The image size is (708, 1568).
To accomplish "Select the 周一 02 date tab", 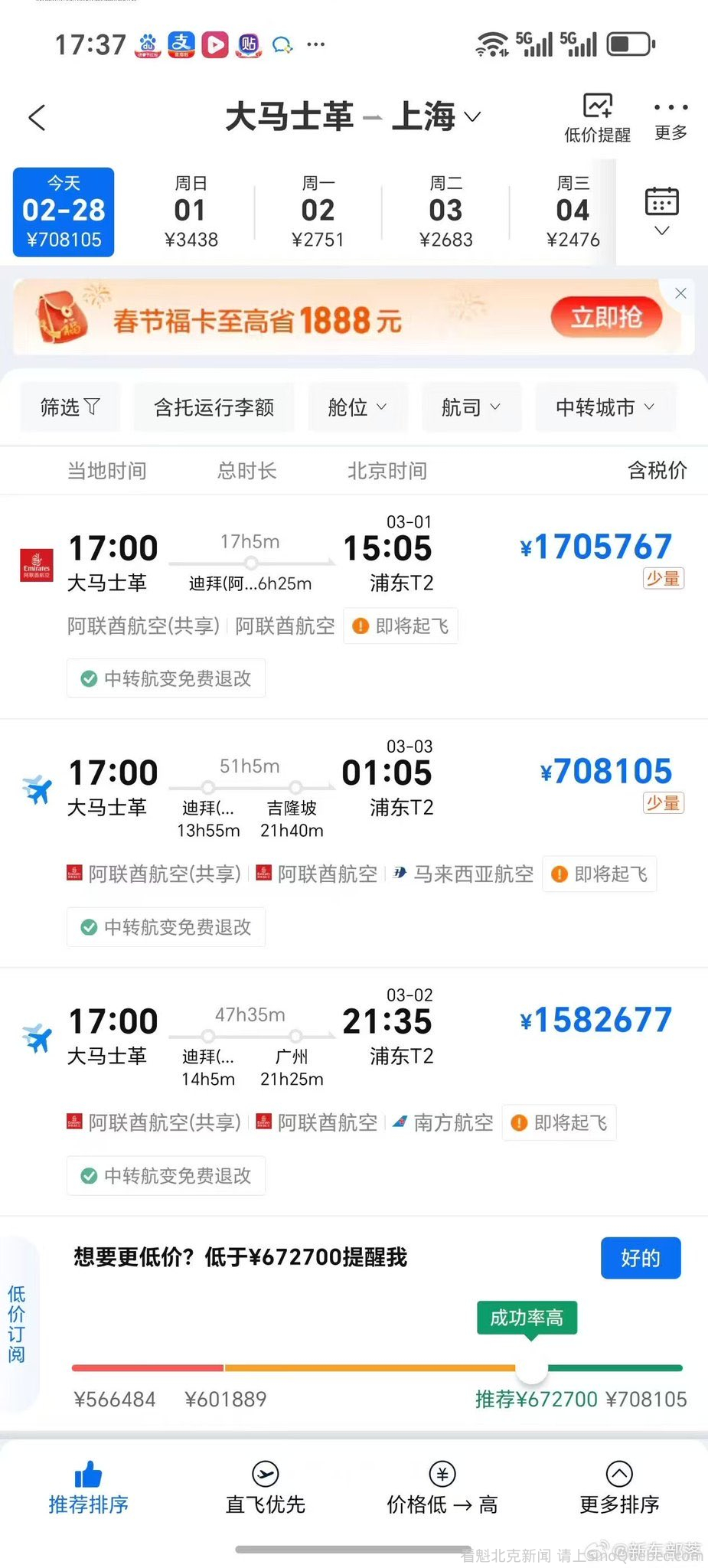I will [318, 212].
